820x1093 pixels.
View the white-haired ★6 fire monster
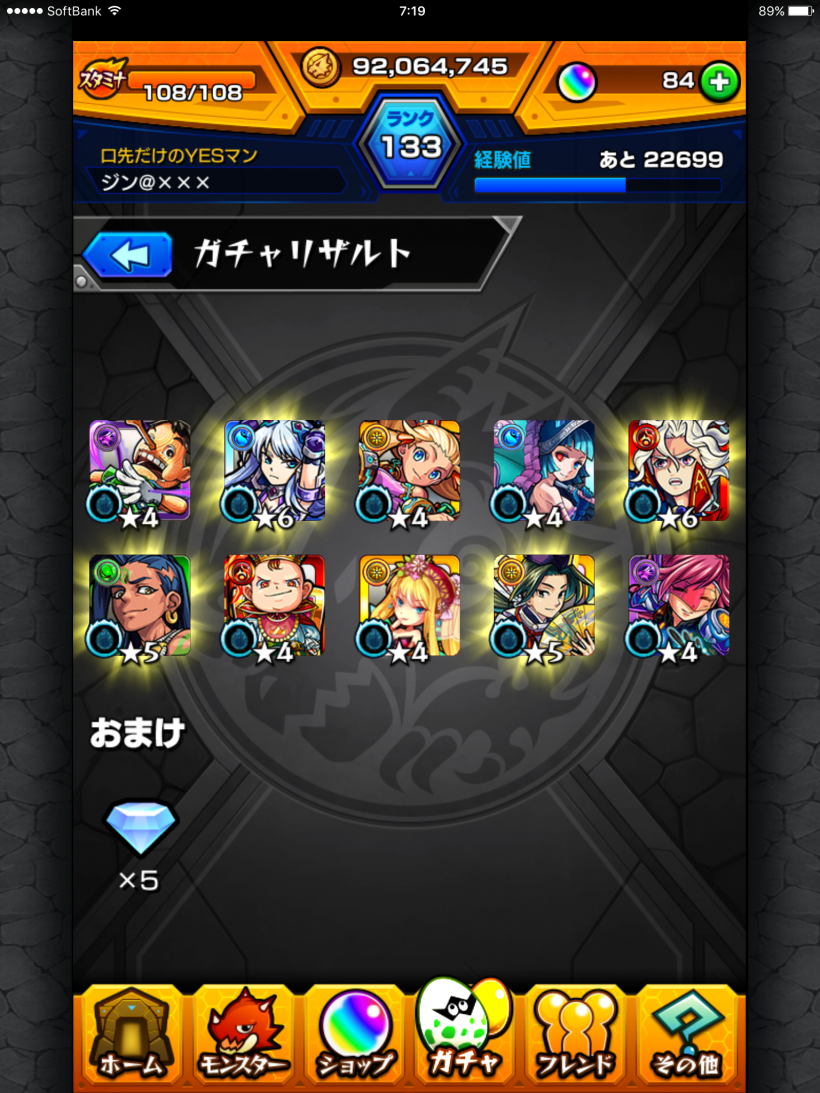[679, 470]
